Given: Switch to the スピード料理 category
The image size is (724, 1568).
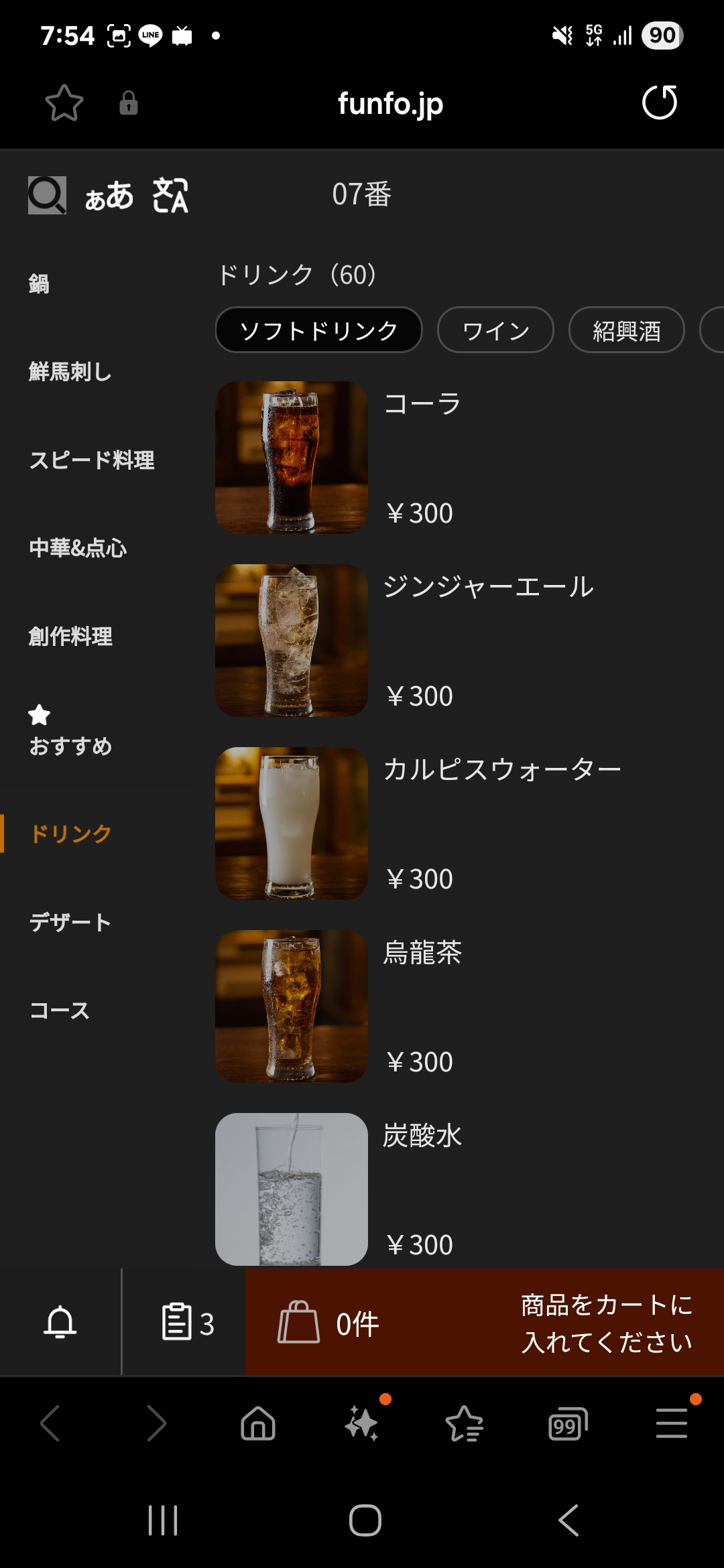Looking at the screenshot, I should pyautogui.click(x=92, y=460).
